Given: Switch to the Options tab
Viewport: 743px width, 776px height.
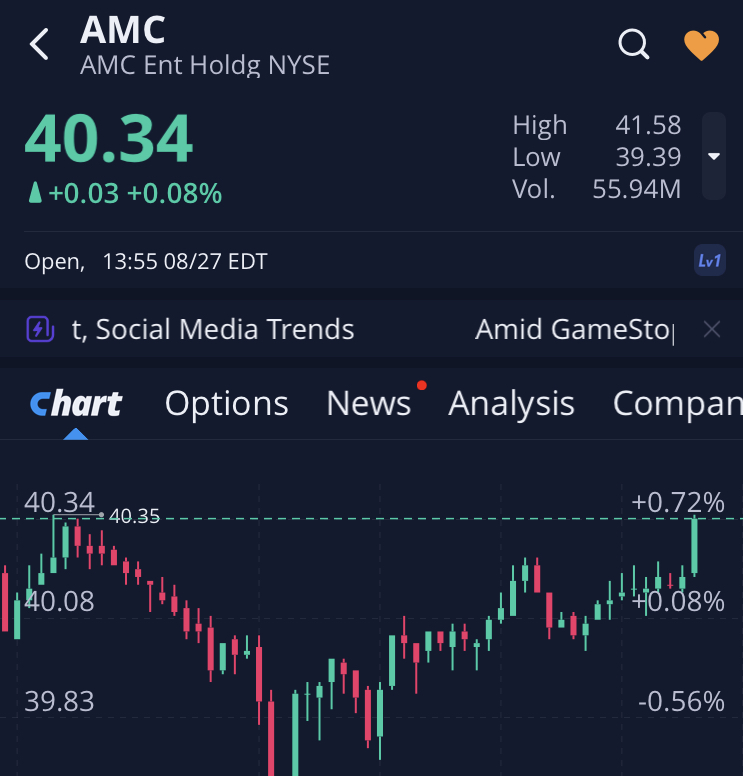Looking at the screenshot, I should (226, 404).
